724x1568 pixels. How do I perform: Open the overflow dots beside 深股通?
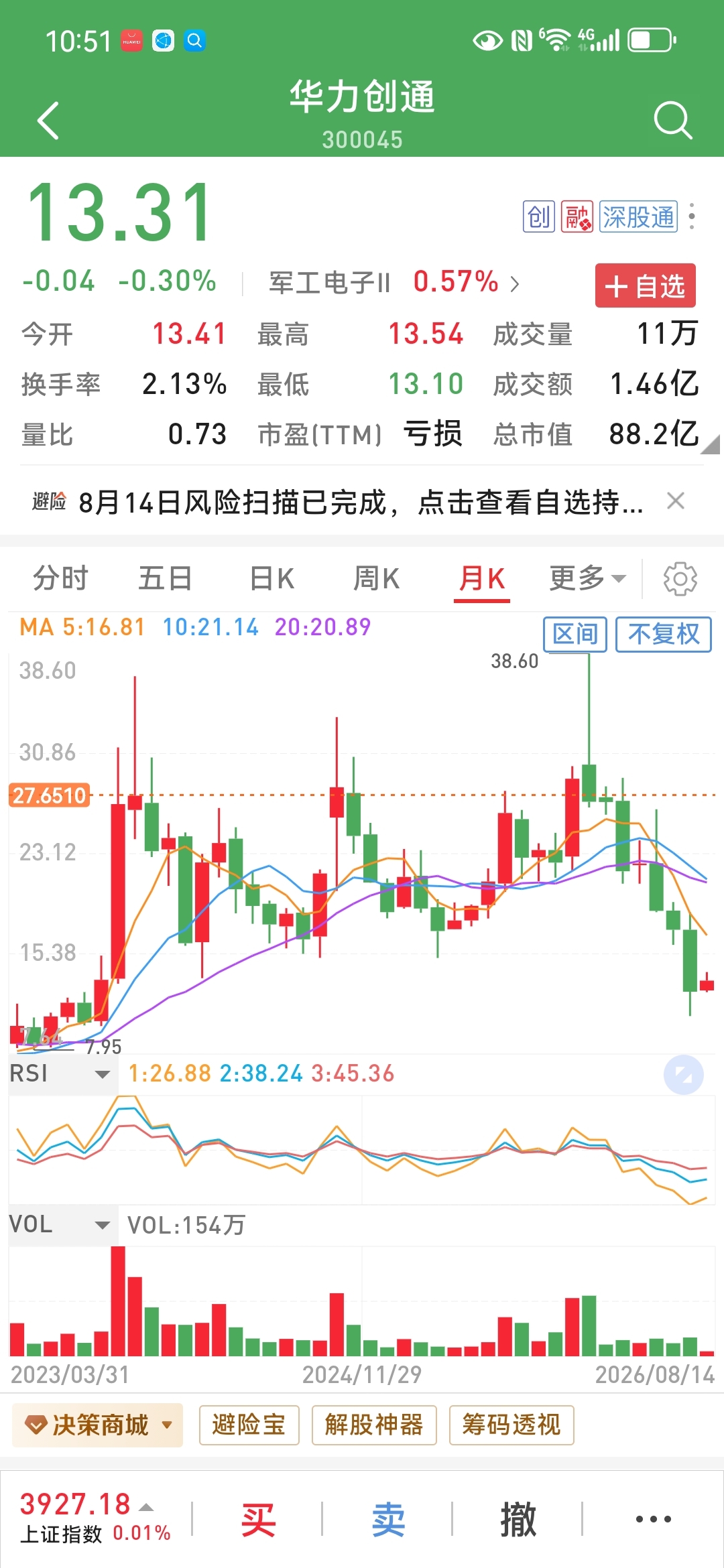click(x=692, y=217)
